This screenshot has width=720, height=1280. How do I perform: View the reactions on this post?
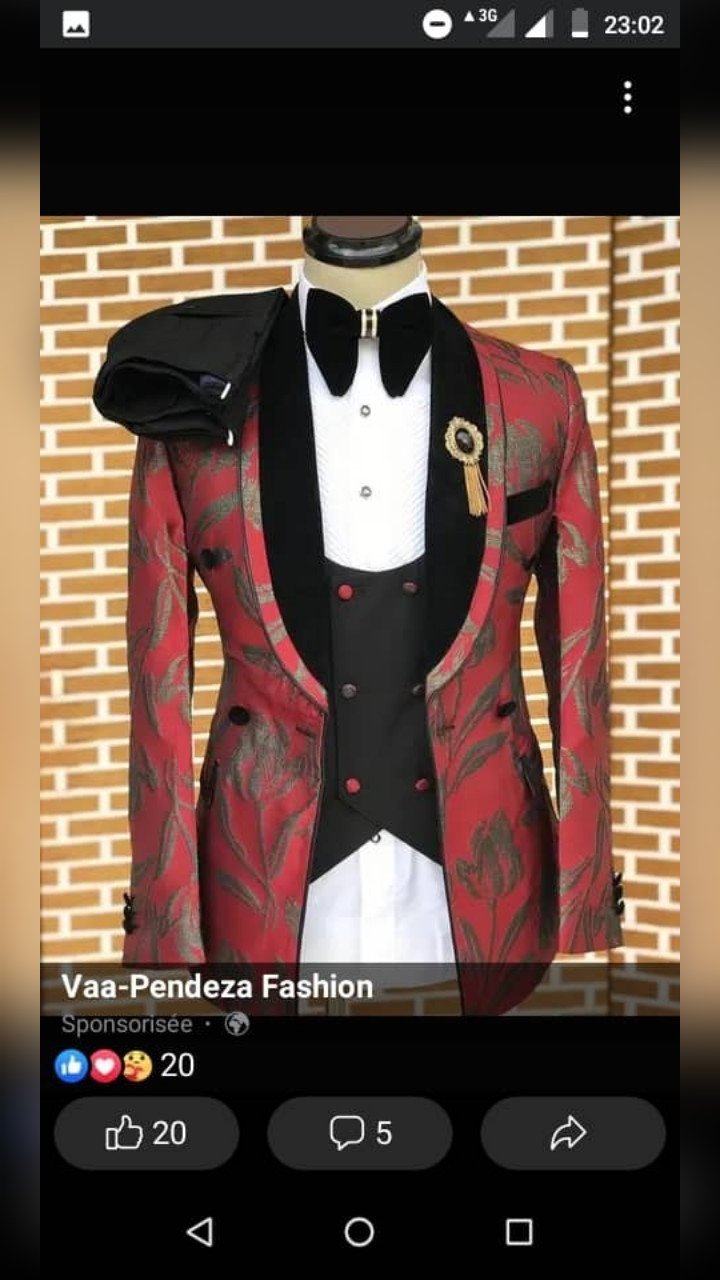(124, 1065)
